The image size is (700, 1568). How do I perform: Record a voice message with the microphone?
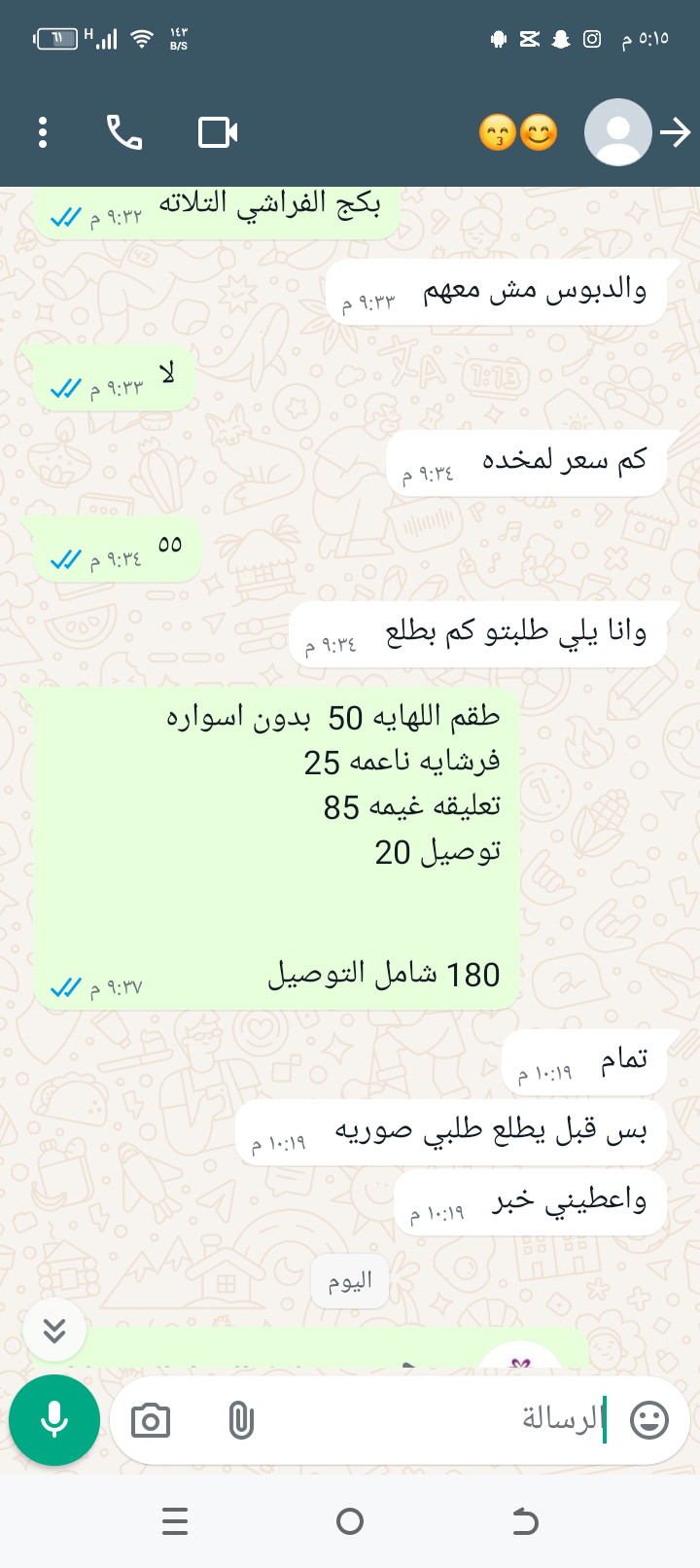tap(54, 1420)
